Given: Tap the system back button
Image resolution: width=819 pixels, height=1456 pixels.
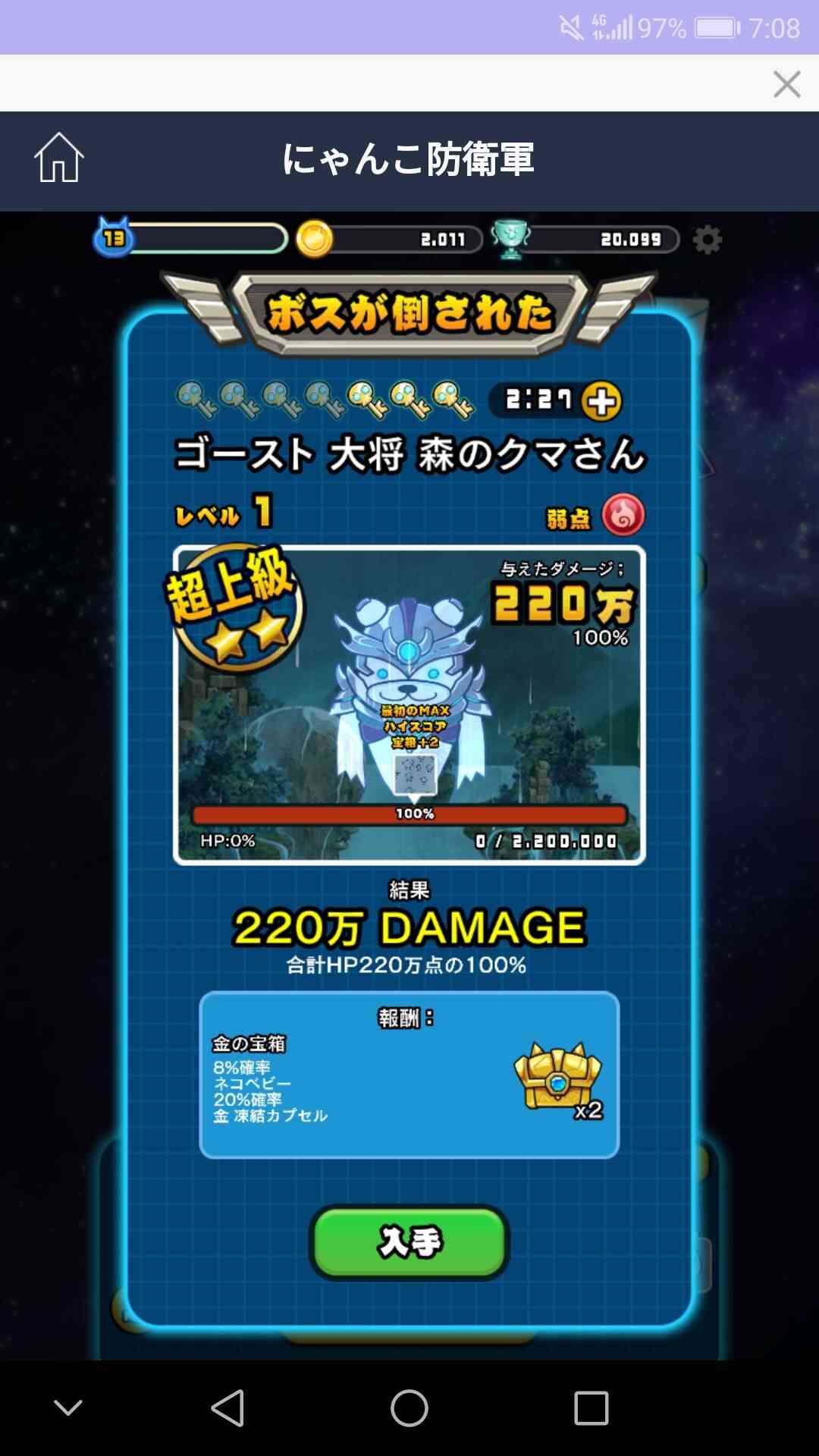Looking at the screenshot, I should [227, 1408].
